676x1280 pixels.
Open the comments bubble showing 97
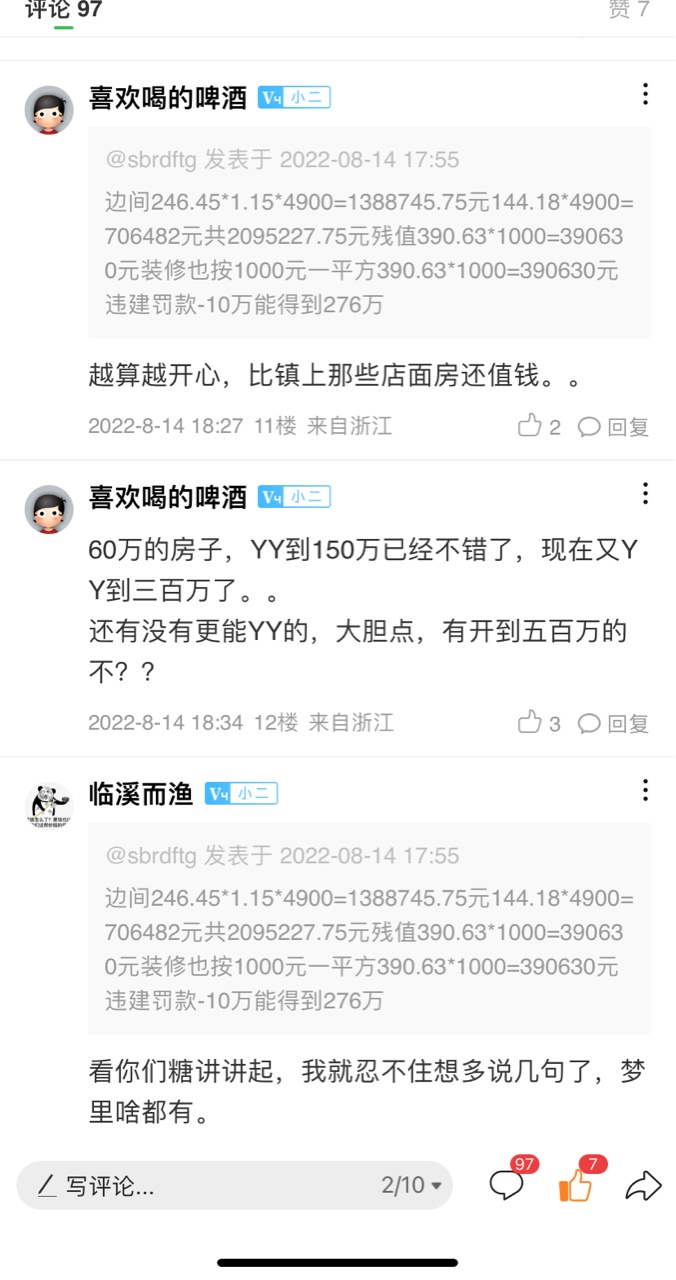click(x=507, y=1186)
